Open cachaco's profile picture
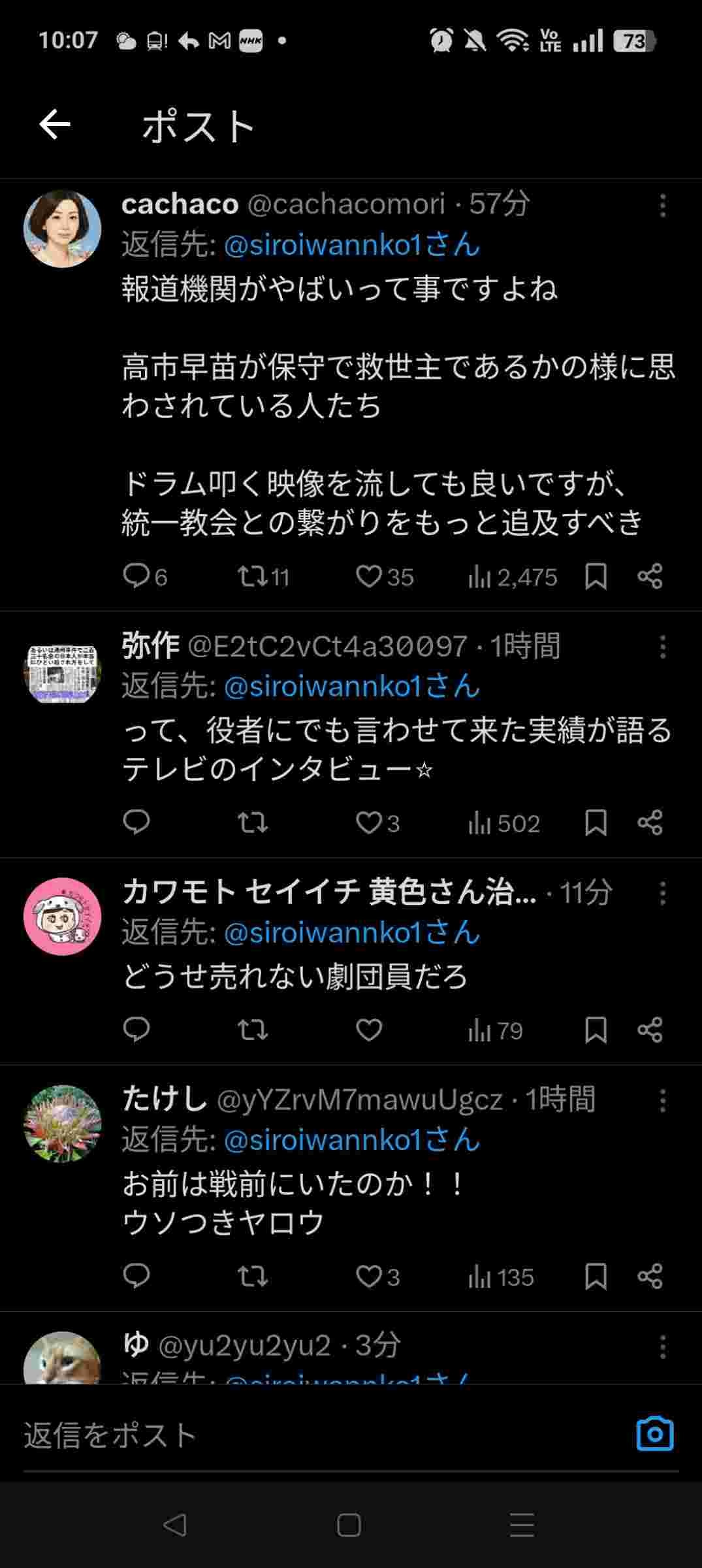The height and width of the screenshot is (1568, 702). click(x=63, y=229)
